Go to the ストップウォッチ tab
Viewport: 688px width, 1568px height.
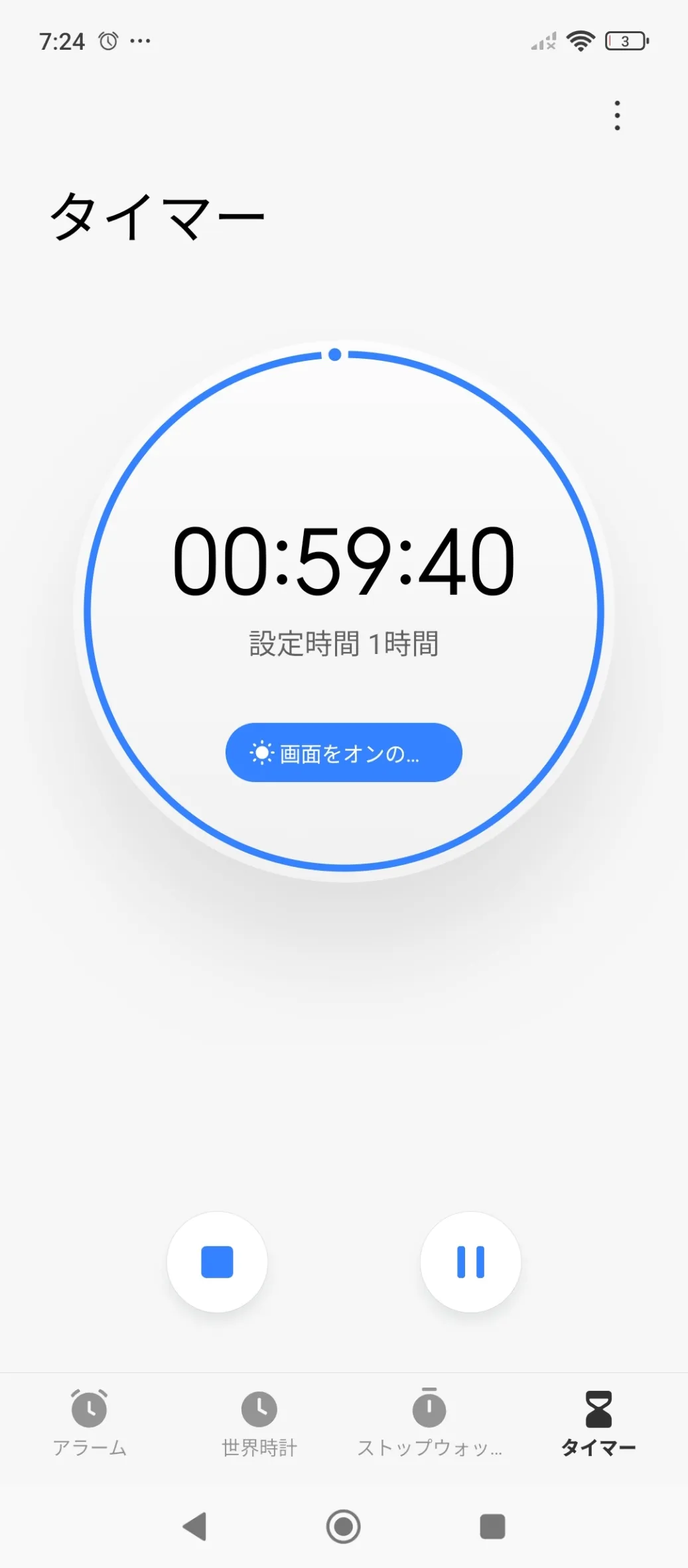click(429, 1423)
